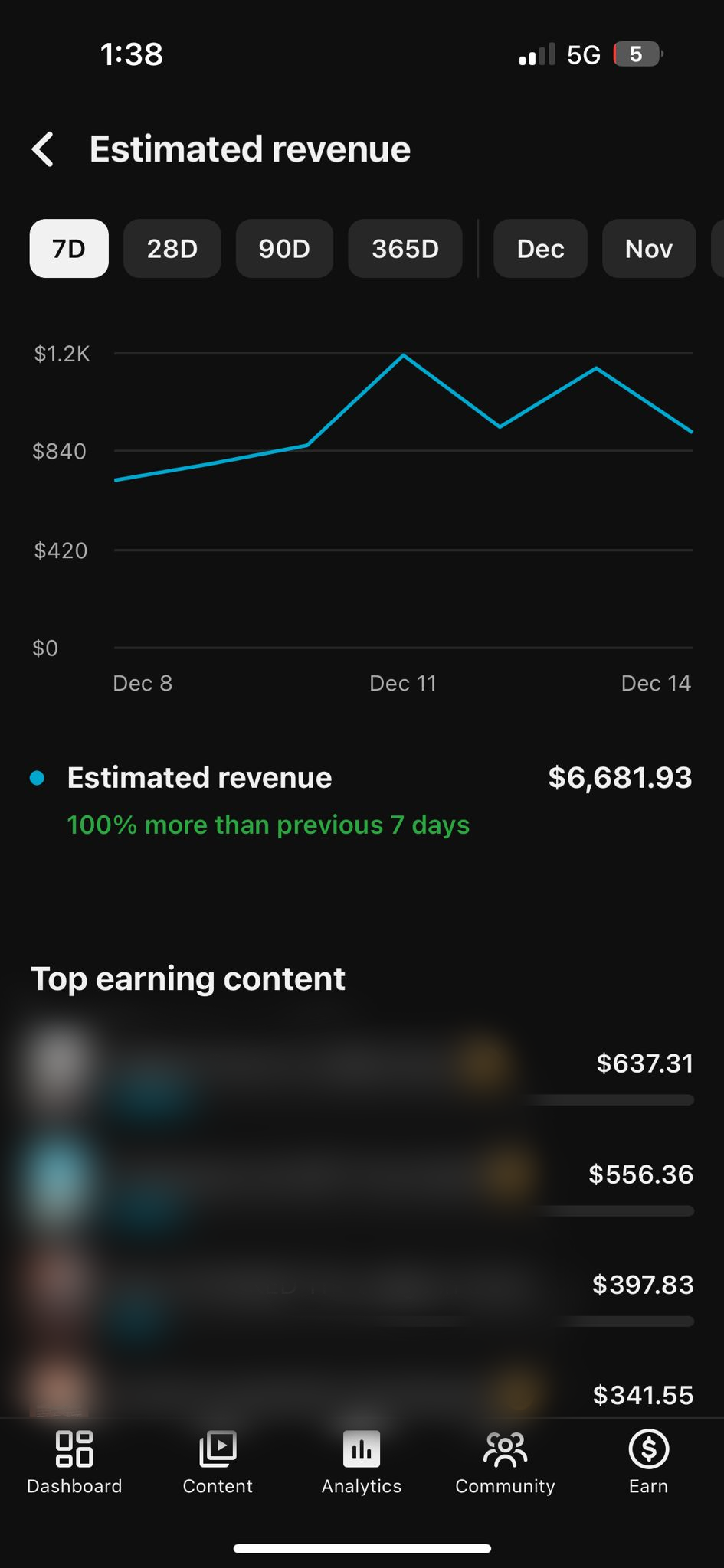View revenue for Dec
The height and width of the screenshot is (1568, 724).
coord(540,249)
